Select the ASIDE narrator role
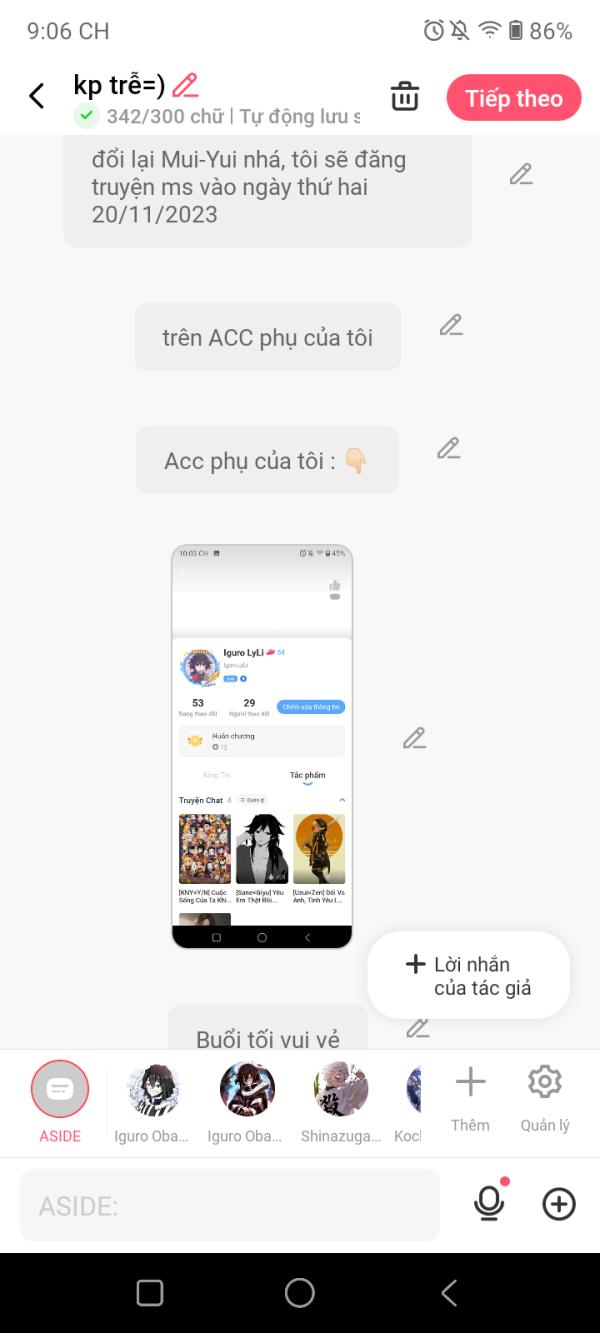This screenshot has width=600, height=1333. pos(60,1090)
